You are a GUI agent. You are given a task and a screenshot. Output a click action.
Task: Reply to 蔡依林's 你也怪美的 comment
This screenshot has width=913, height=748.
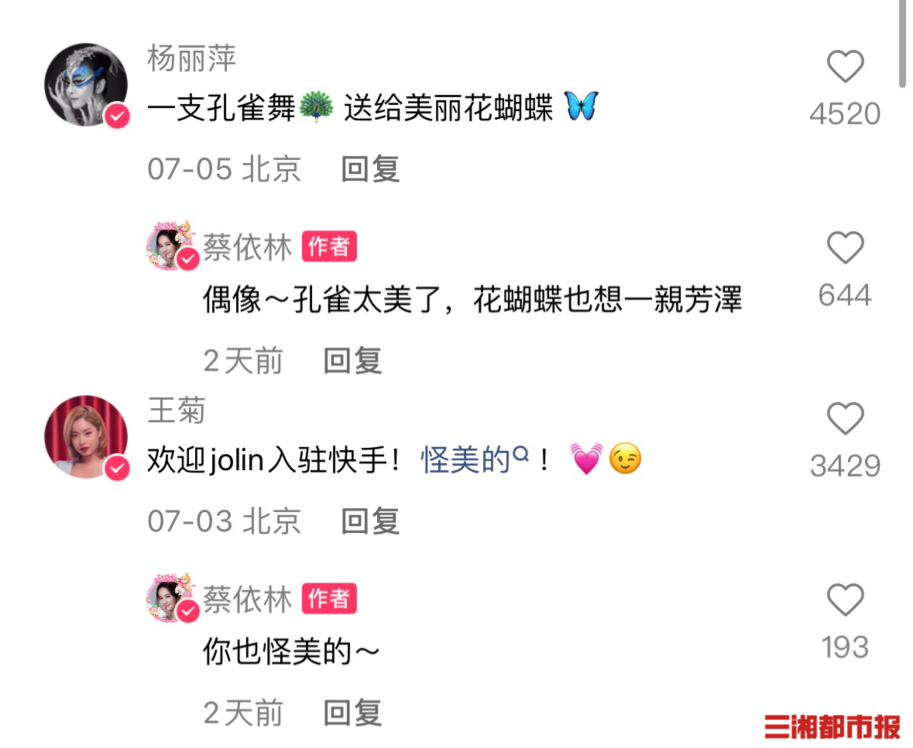[352, 712]
